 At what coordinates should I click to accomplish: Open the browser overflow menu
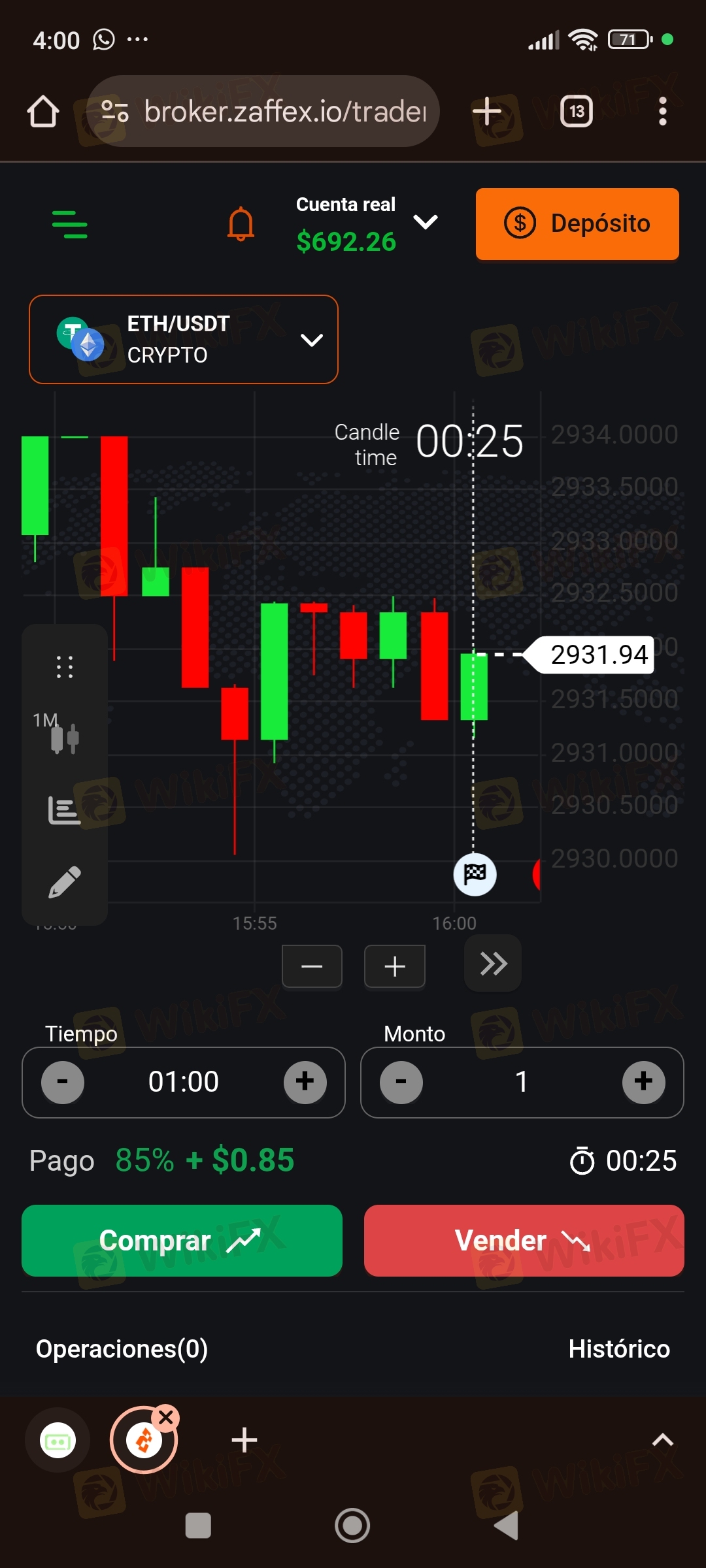(662, 112)
